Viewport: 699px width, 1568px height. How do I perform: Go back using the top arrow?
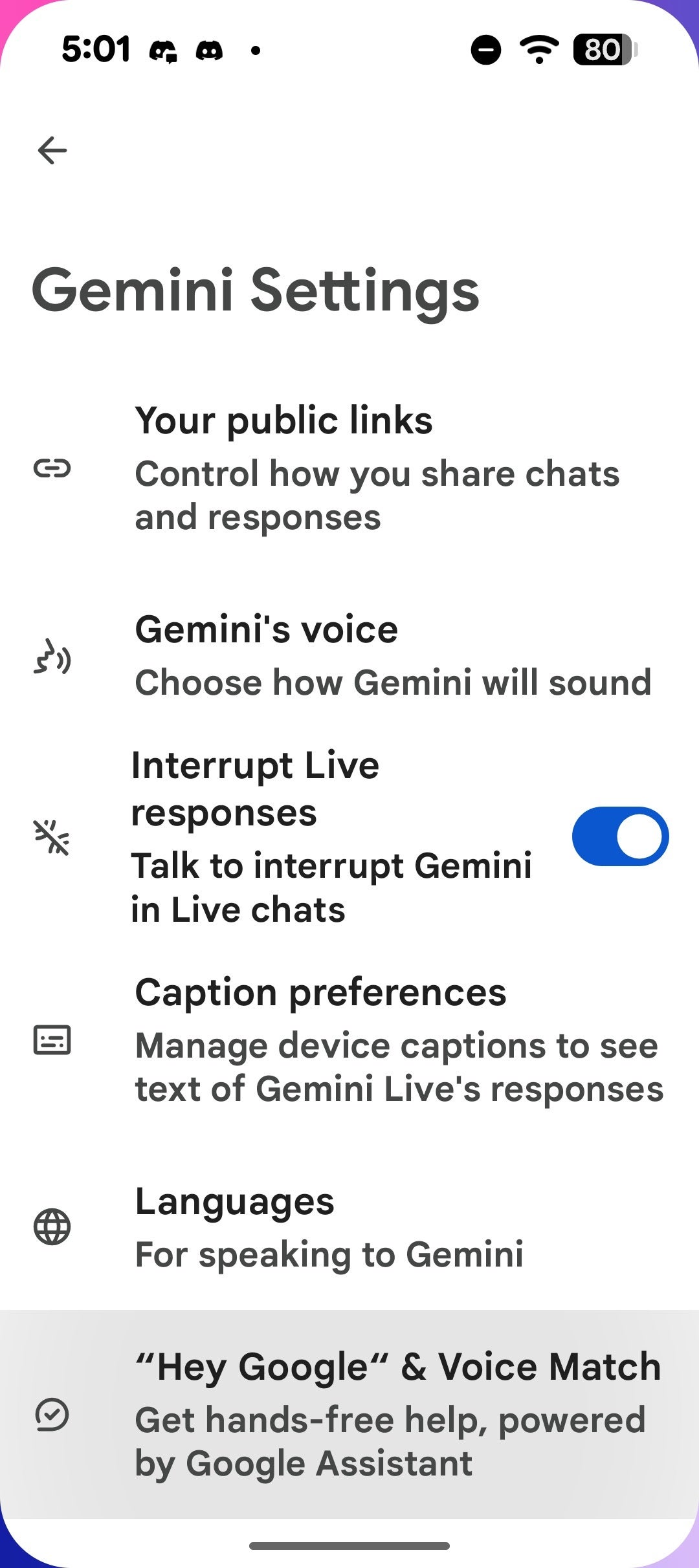(52, 151)
